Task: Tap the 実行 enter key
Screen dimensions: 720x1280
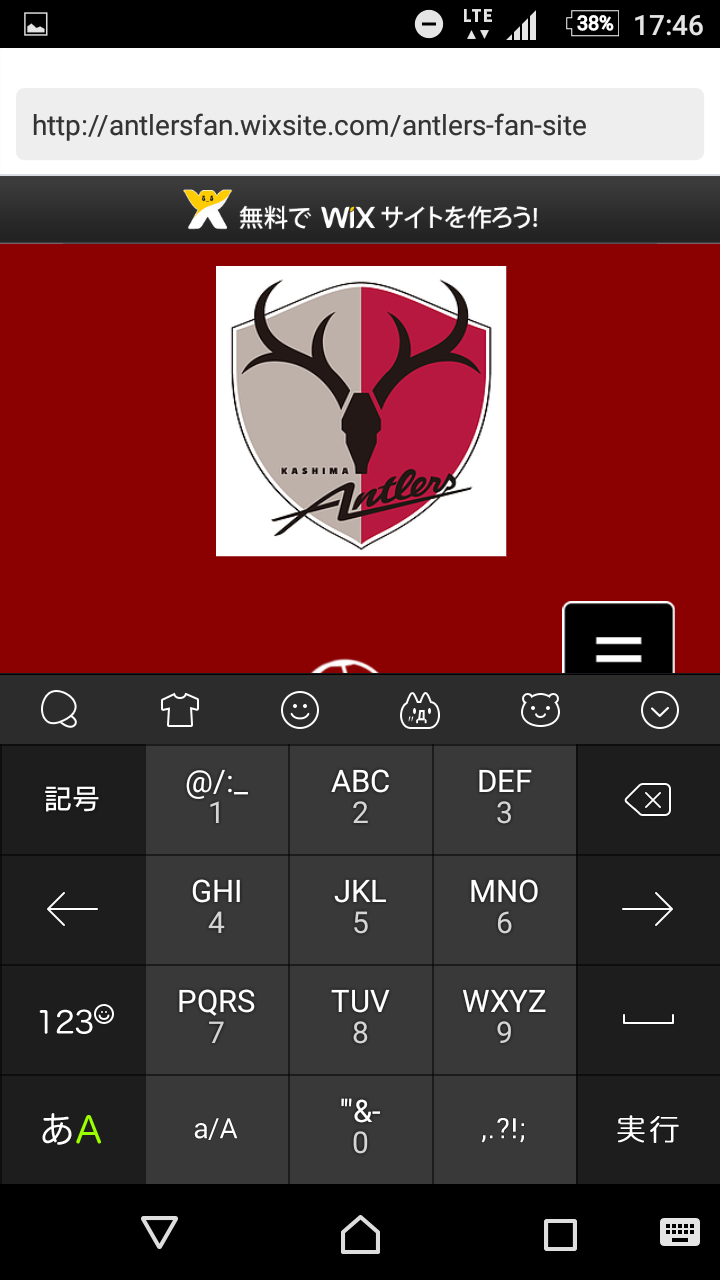Action: [x=647, y=1130]
